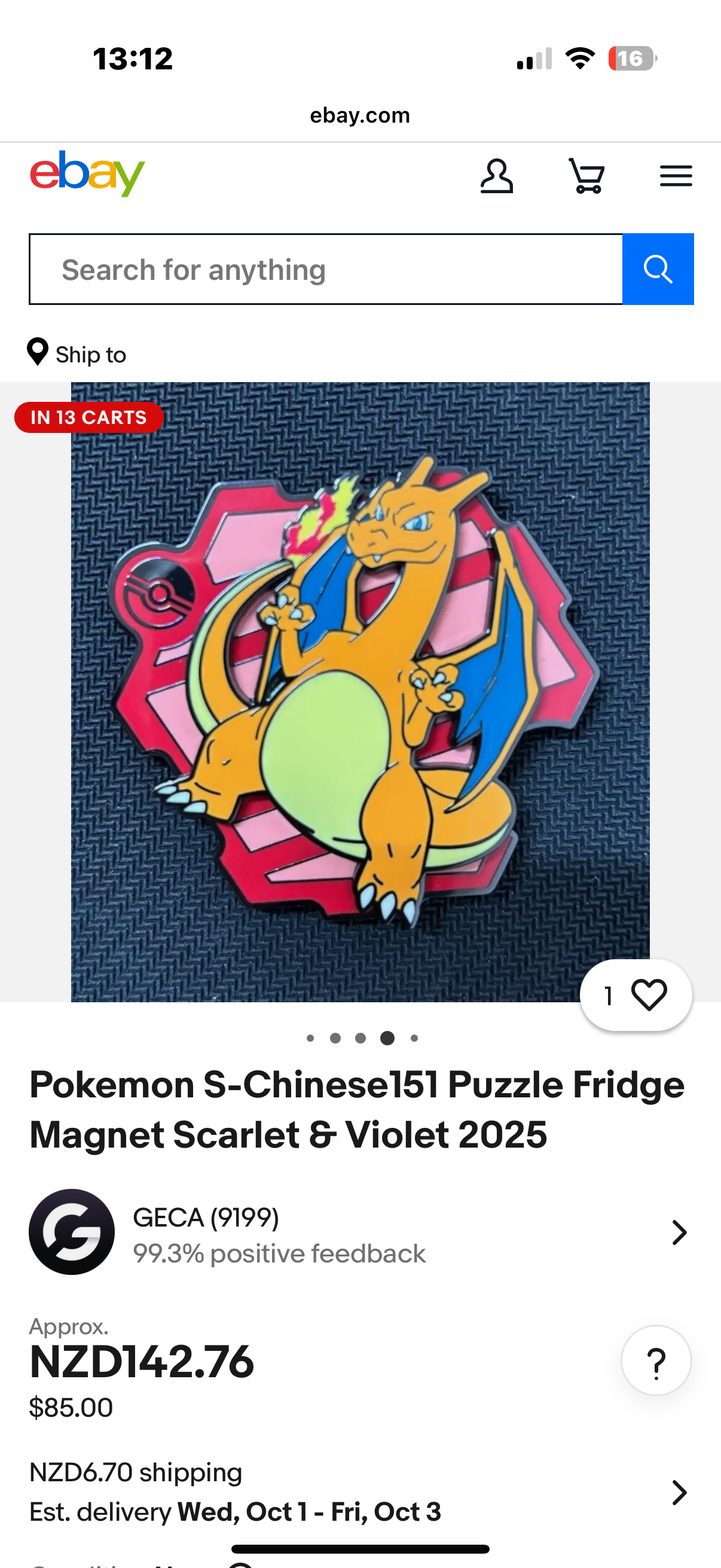Viewport: 721px width, 1568px height.
Task: Open the Charizard magnet product photo
Action: click(360, 691)
